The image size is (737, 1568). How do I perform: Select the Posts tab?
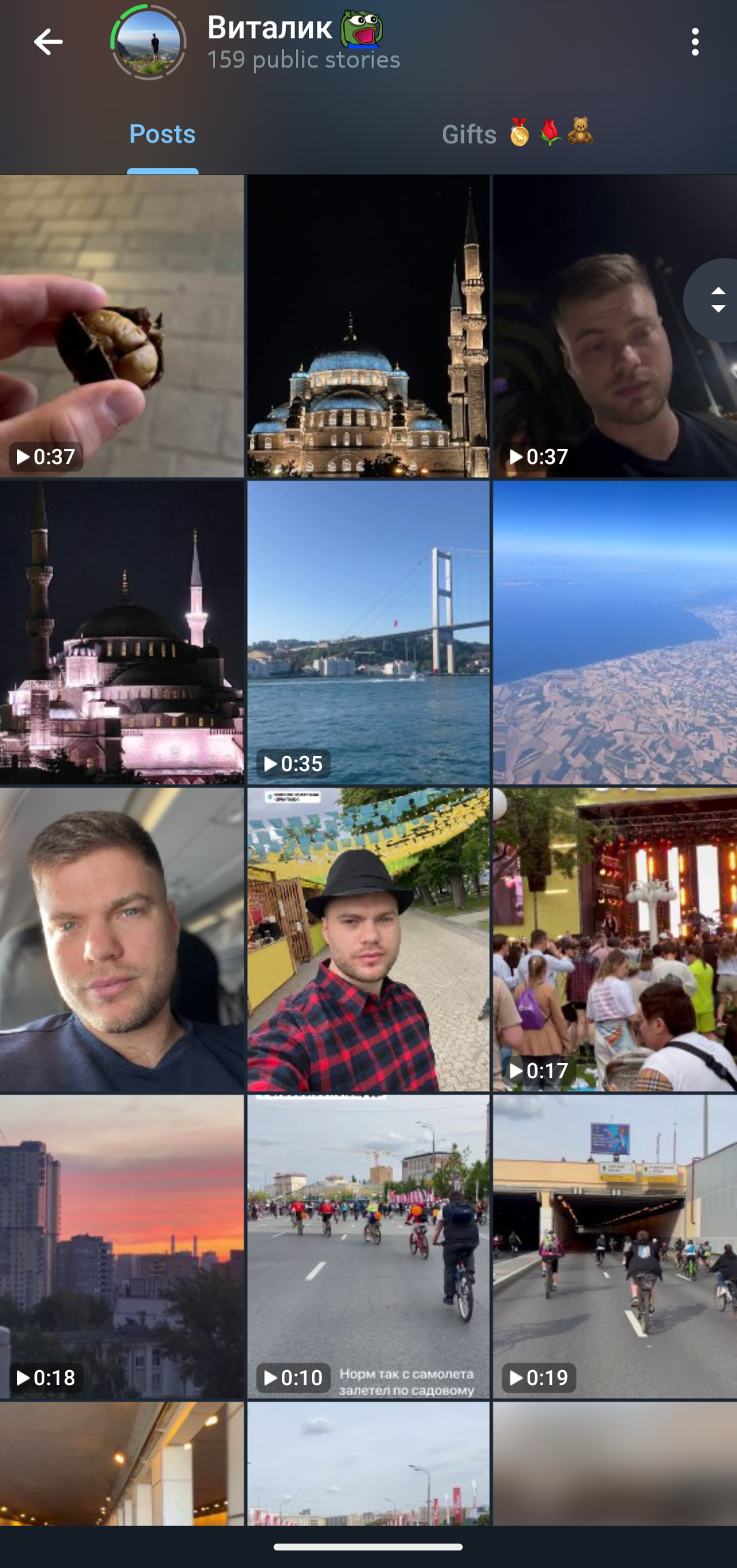[x=162, y=134]
